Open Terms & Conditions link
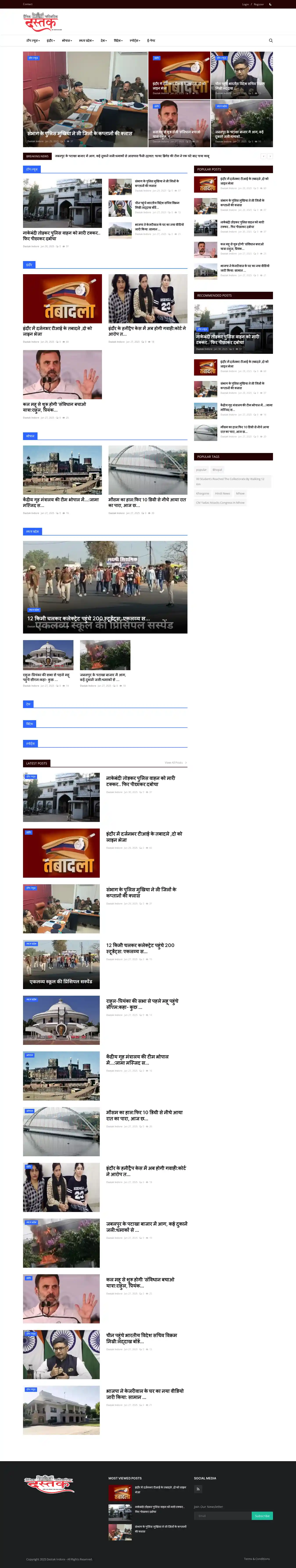Image resolution: width=296 pixels, height=1568 pixels. point(257,1559)
